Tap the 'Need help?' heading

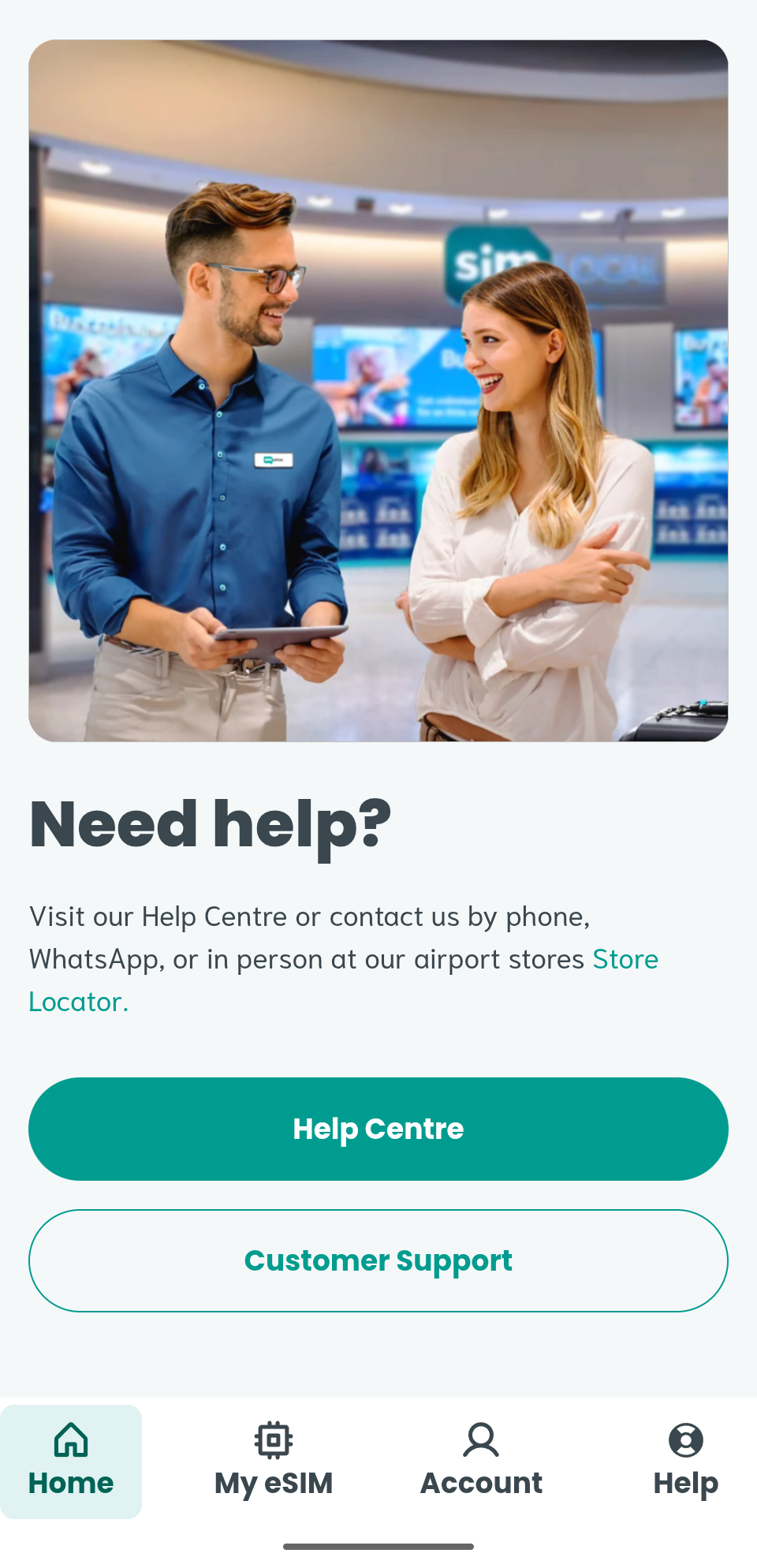coord(211,823)
